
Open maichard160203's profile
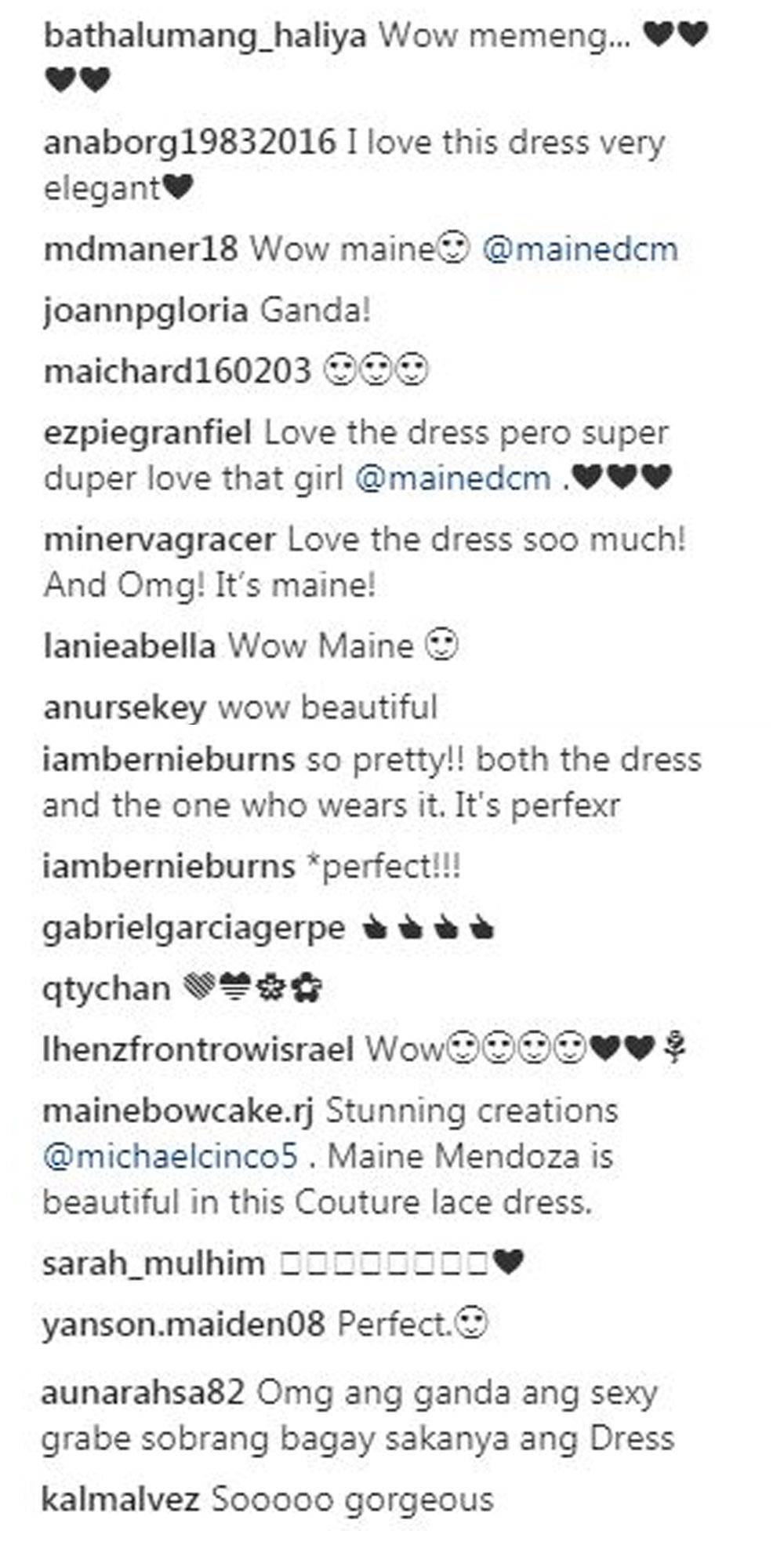pyautogui.click(x=177, y=371)
